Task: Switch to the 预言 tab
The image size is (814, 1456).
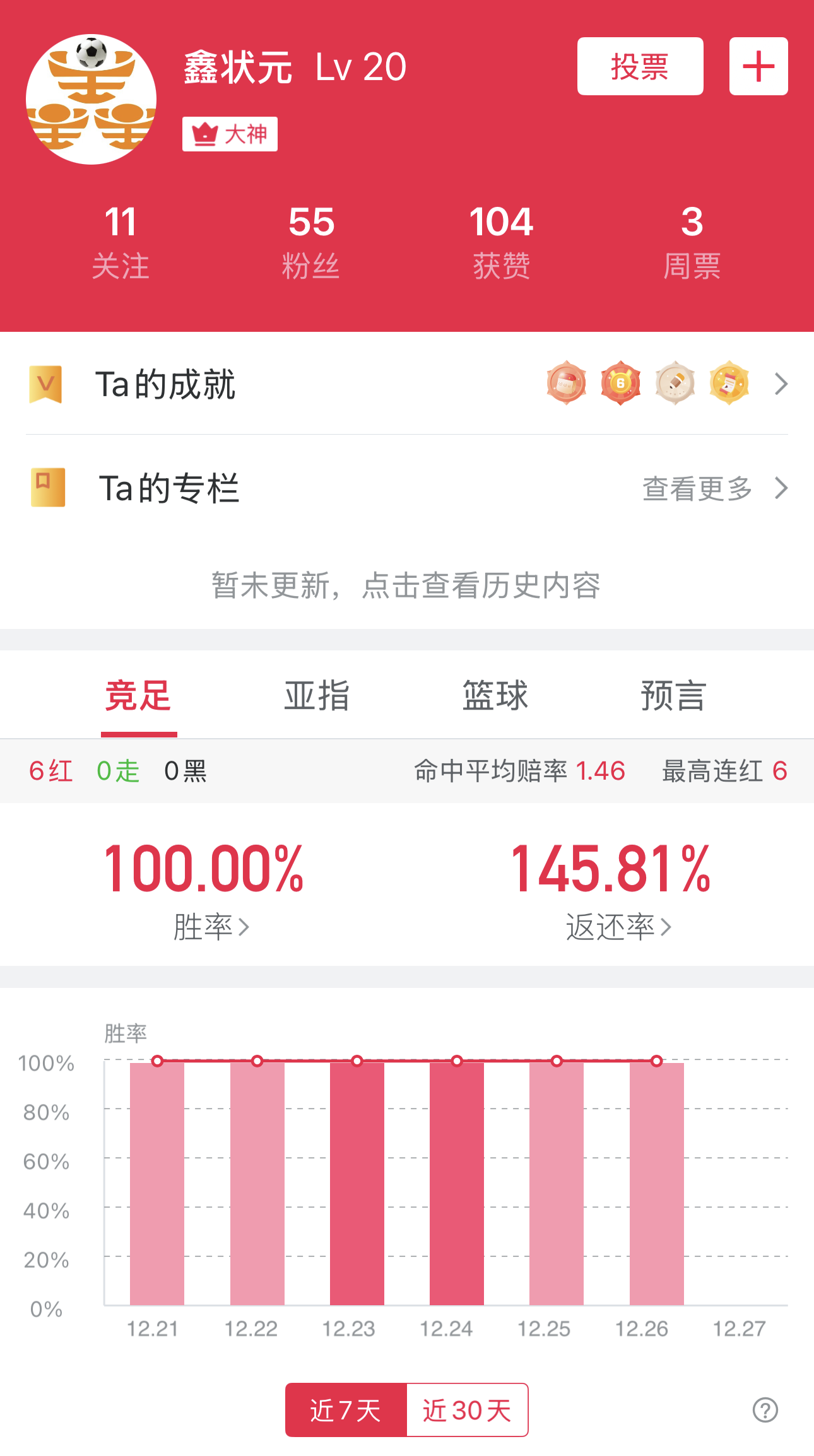Action: tap(673, 696)
